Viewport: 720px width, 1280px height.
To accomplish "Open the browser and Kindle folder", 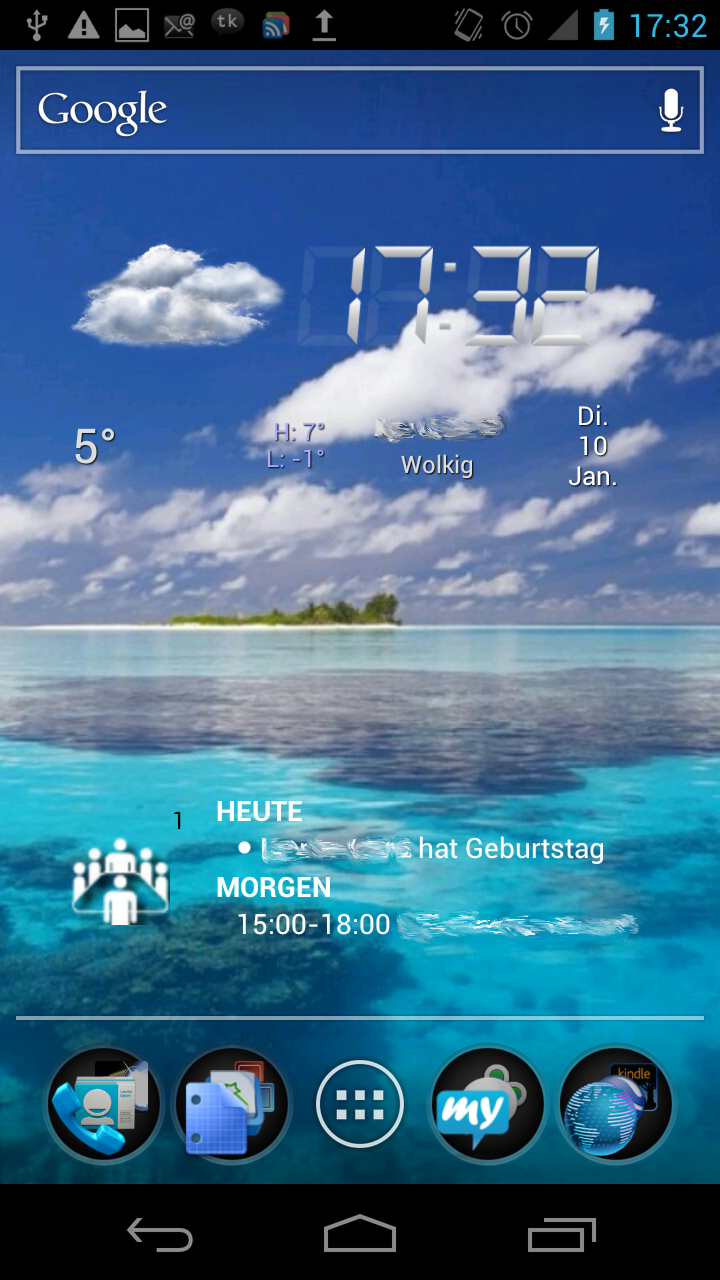I will tap(616, 1105).
